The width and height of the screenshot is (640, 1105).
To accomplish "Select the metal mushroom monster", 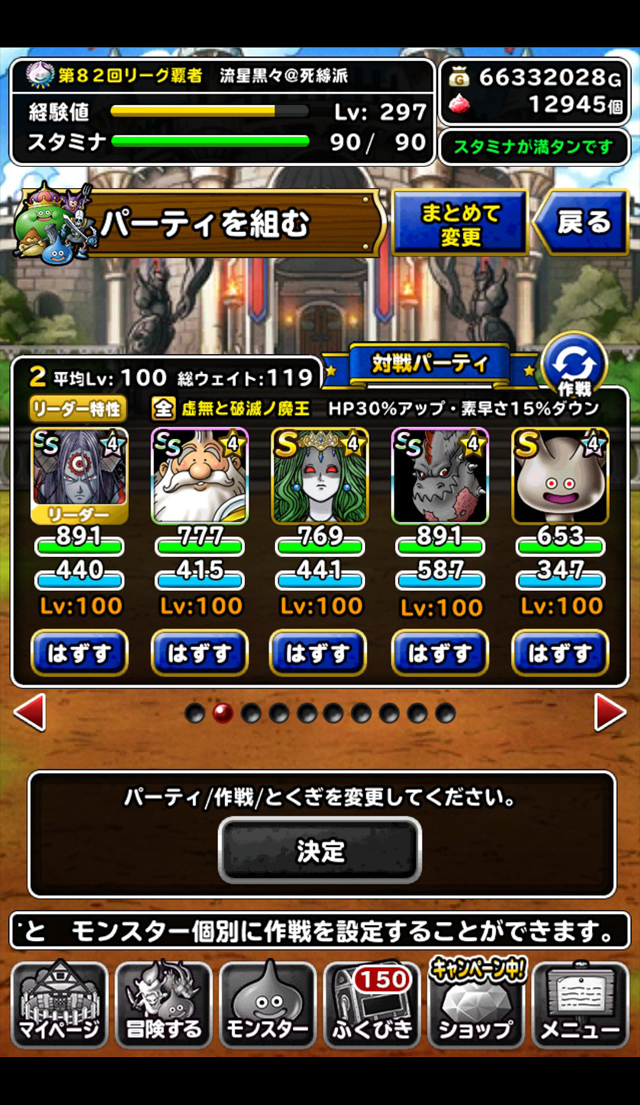I will coord(560,476).
